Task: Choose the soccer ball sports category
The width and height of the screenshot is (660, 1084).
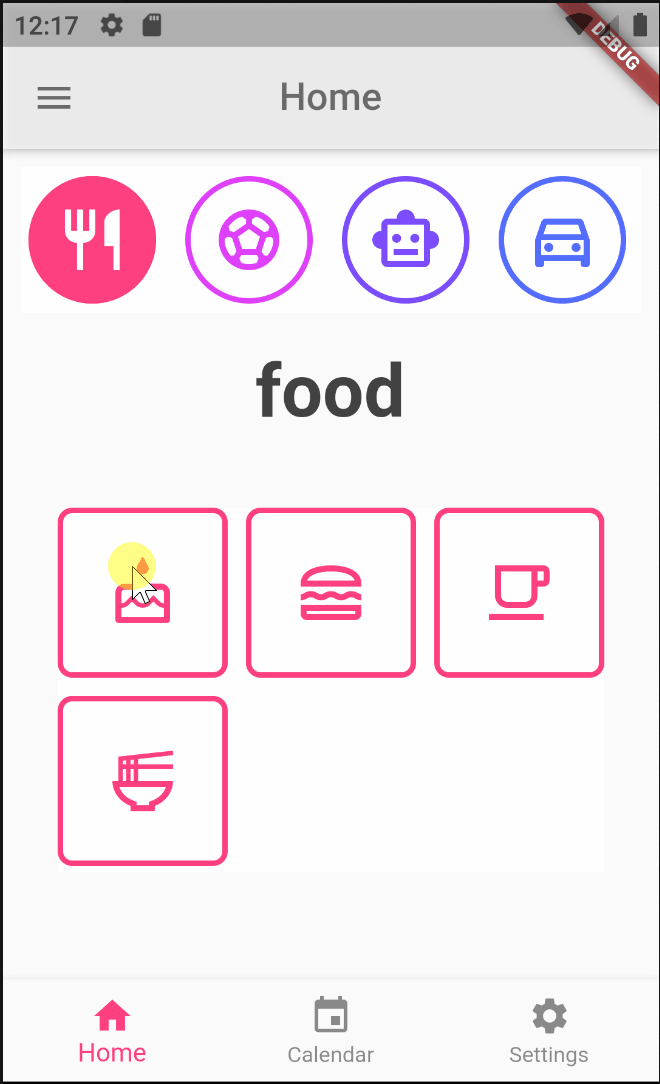Action: (249, 240)
